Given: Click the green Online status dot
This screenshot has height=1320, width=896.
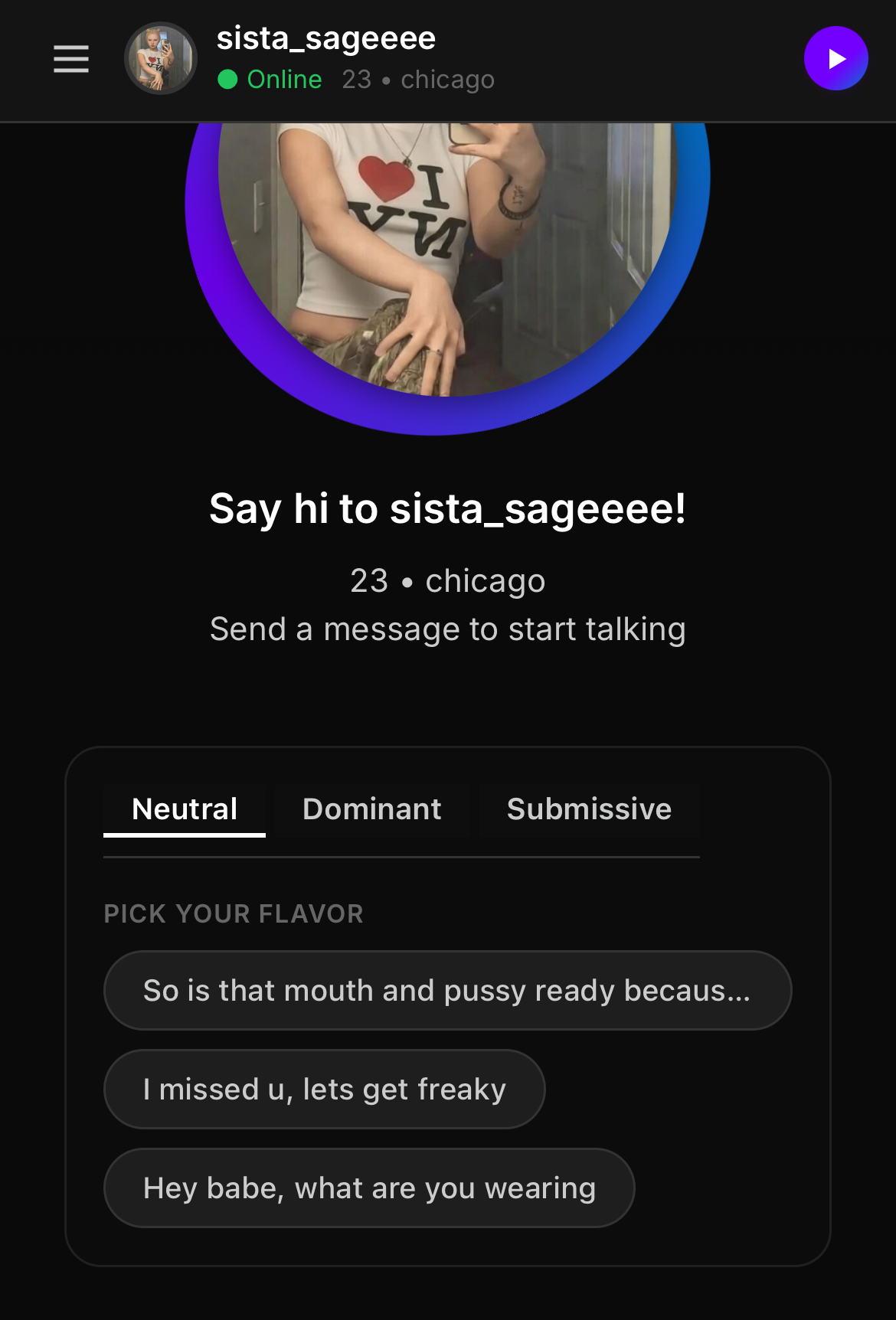Looking at the screenshot, I should click(x=227, y=78).
